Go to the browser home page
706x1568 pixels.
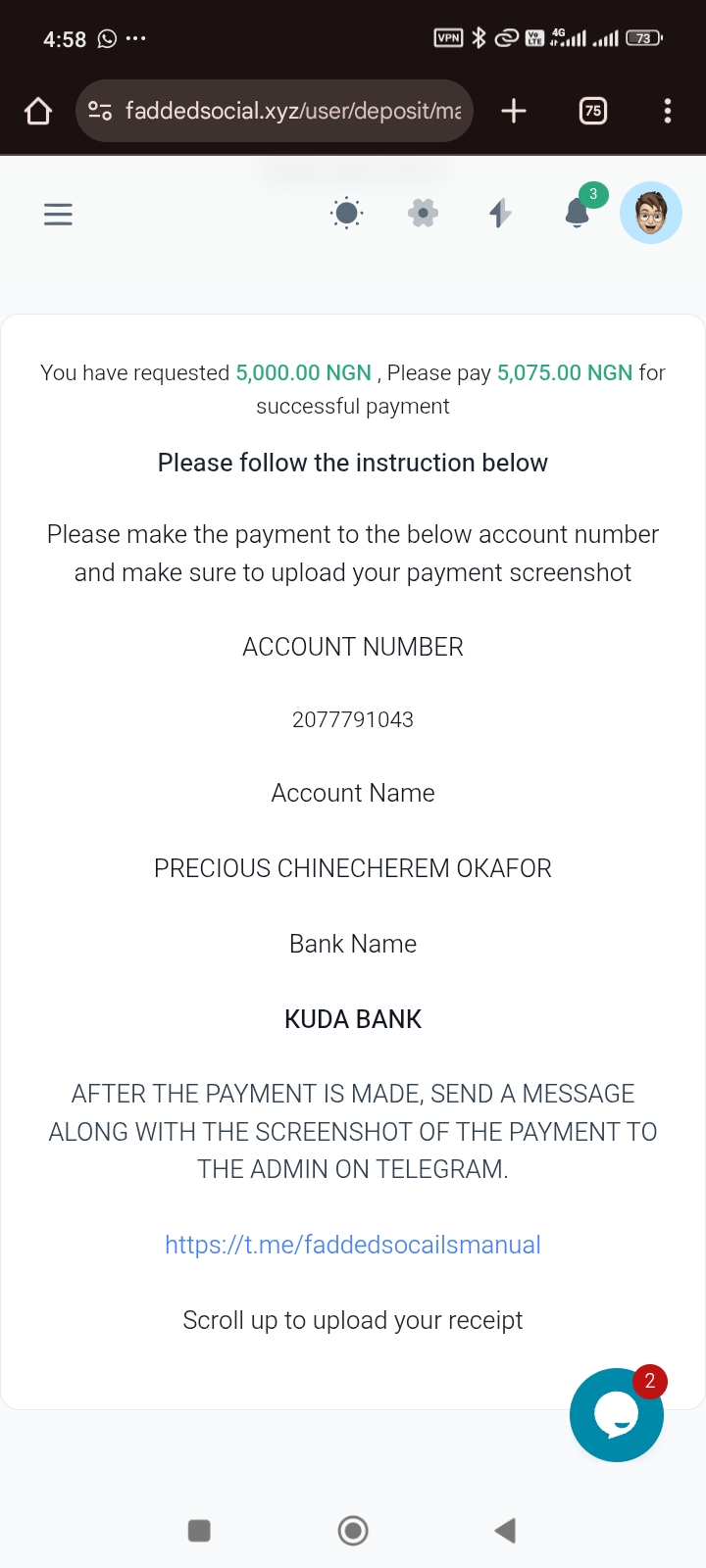point(38,111)
